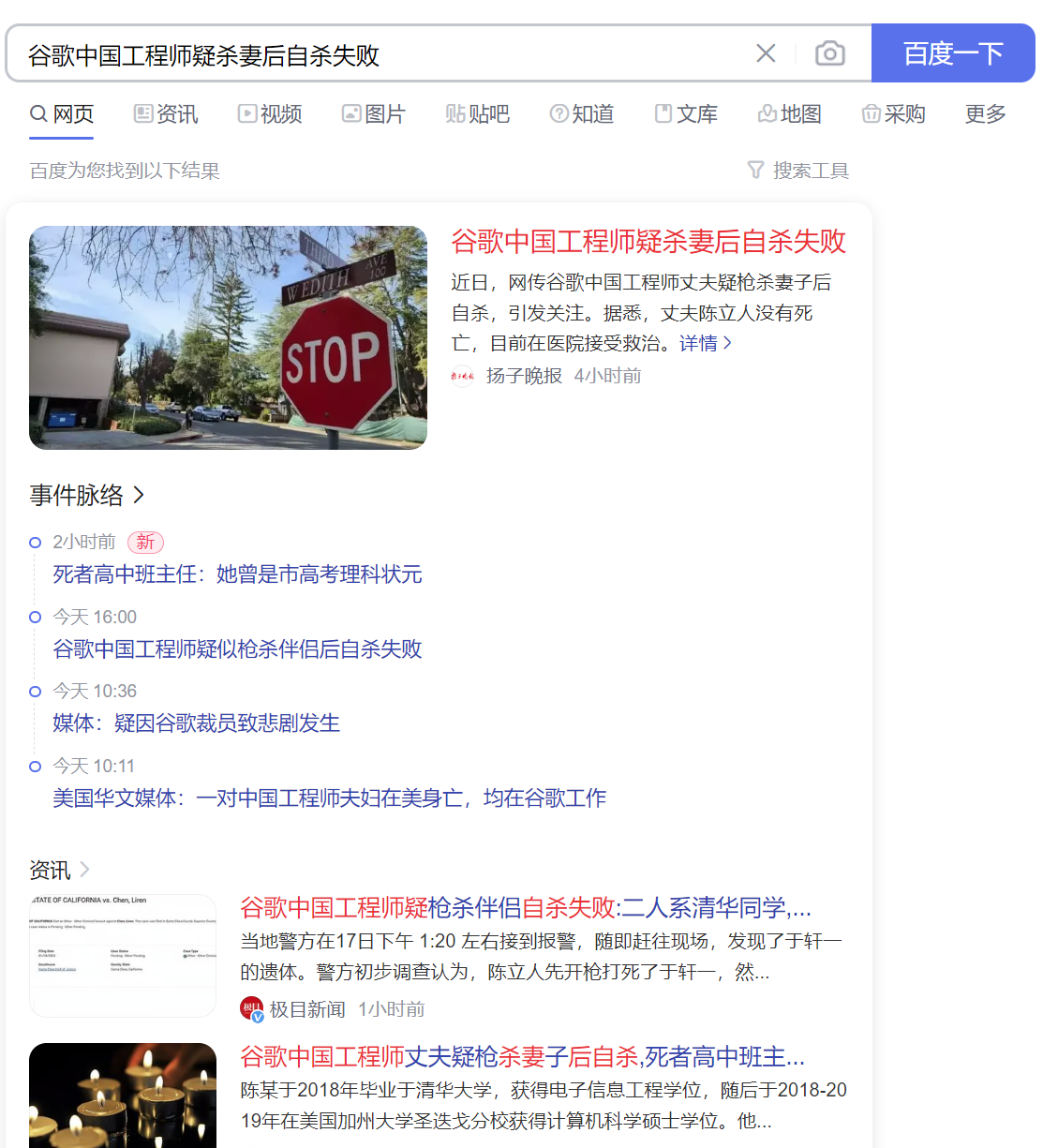This screenshot has height=1148, width=1043.
Task: Open camera image search
Action: (829, 53)
